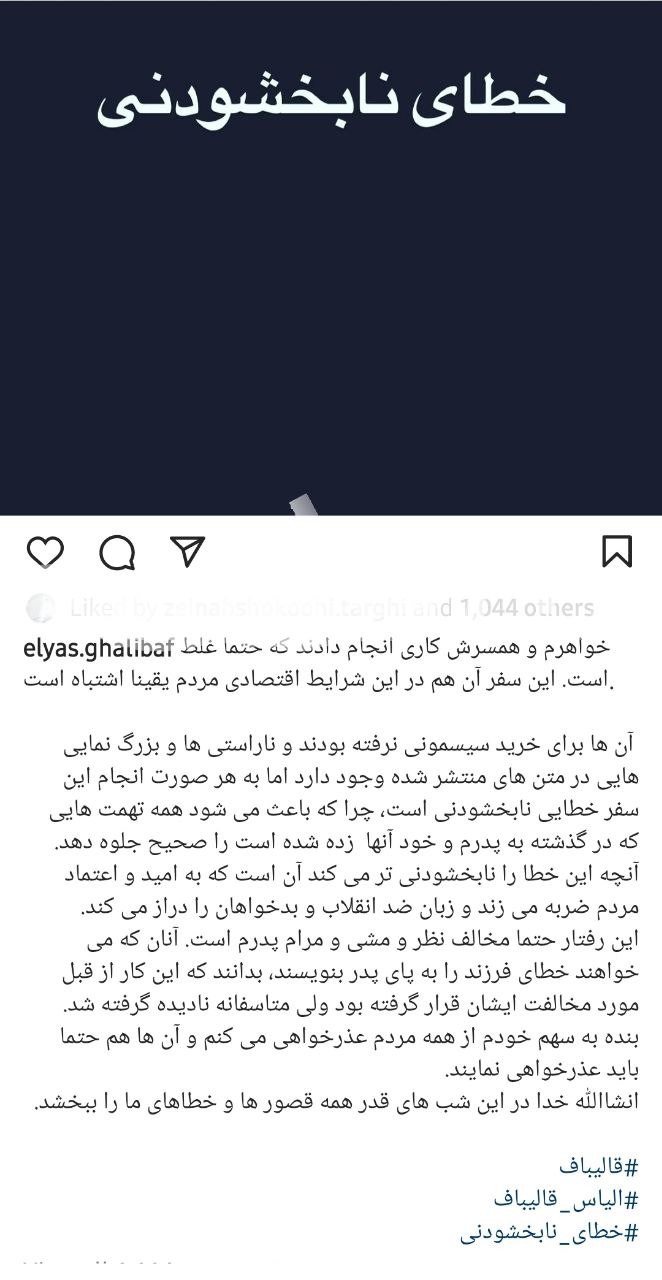Save this post with the bookmark icon
This screenshot has width=662, height=1280.
tap(616, 552)
